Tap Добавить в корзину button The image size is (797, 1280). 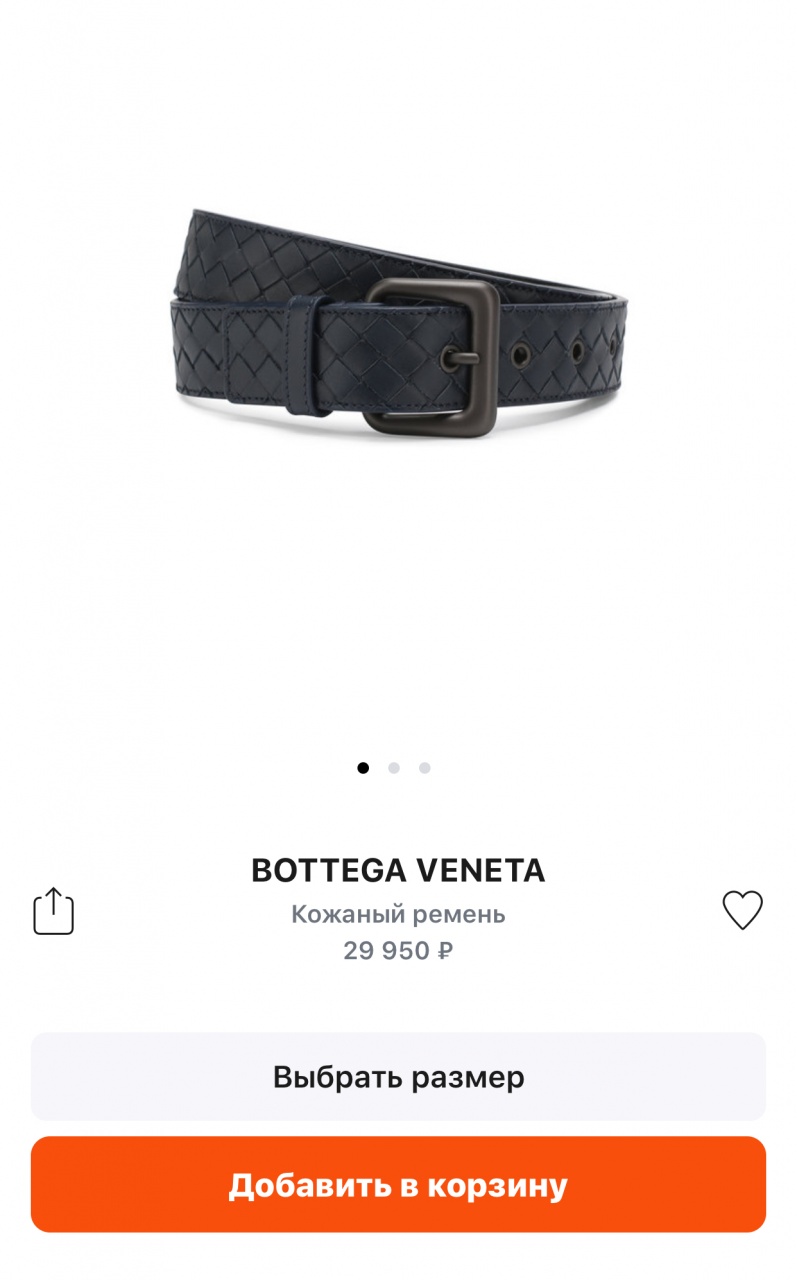point(398,1185)
